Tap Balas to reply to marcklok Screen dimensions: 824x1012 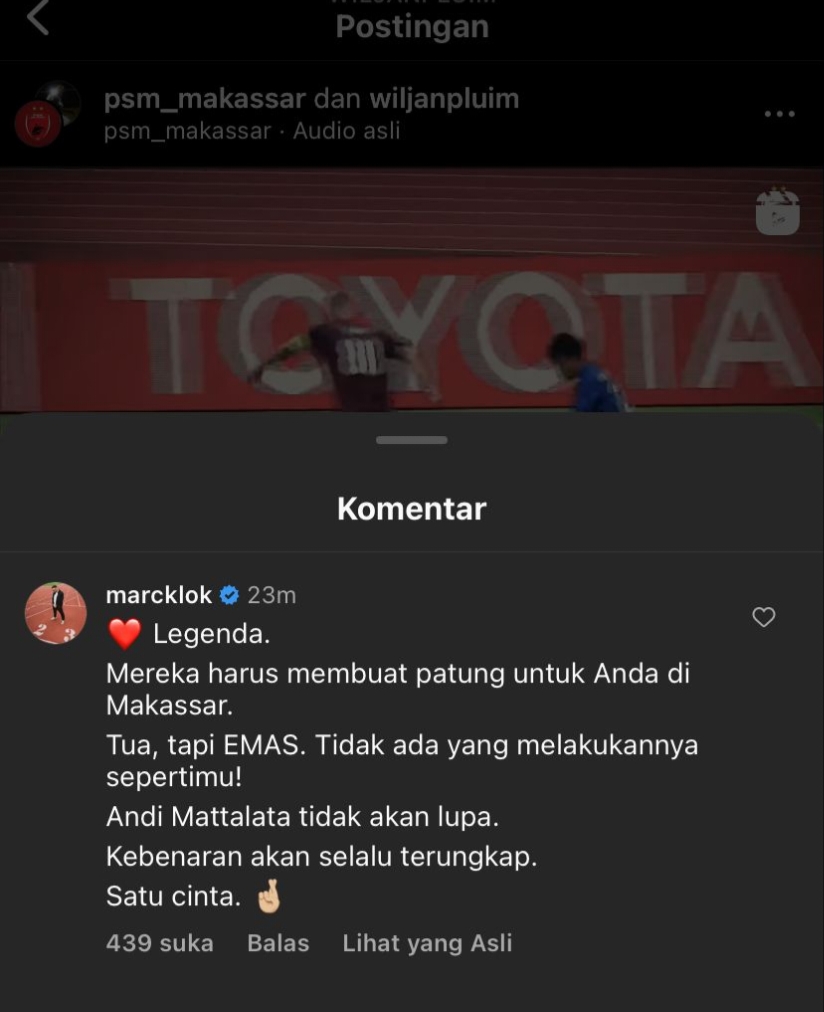(x=278, y=943)
